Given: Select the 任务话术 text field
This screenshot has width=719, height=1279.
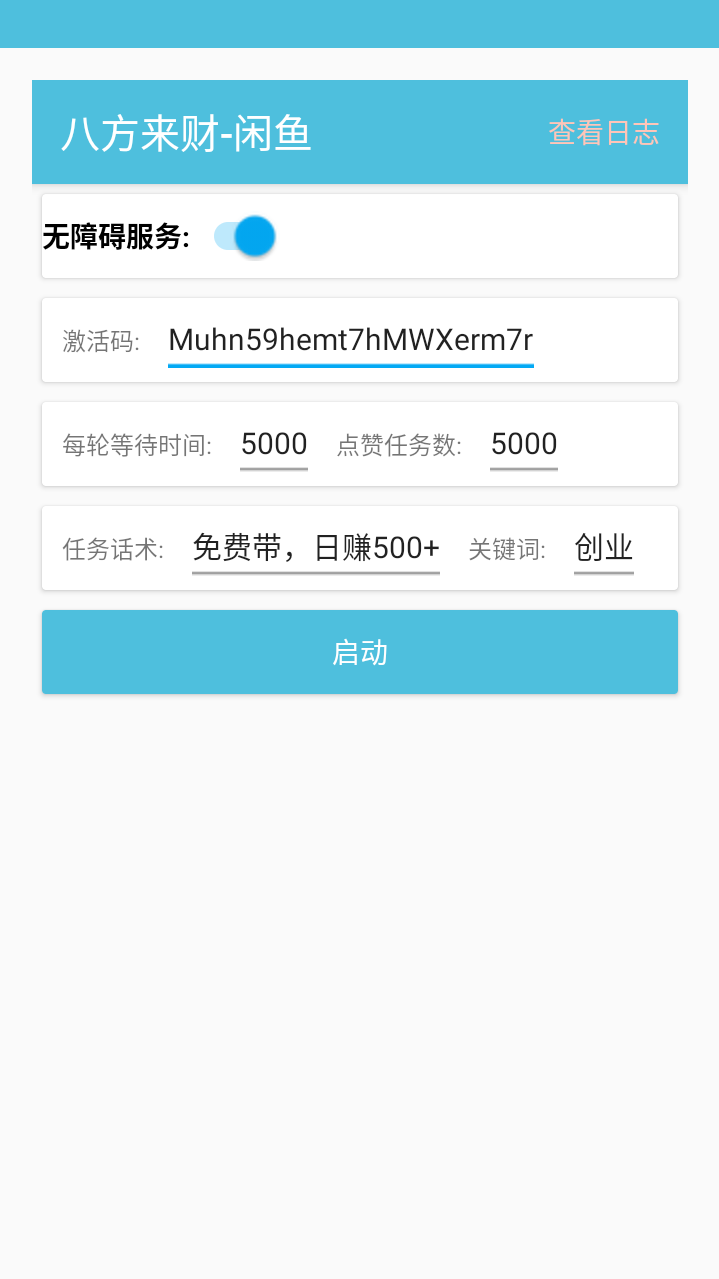Looking at the screenshot, I should tap(315, 549).
